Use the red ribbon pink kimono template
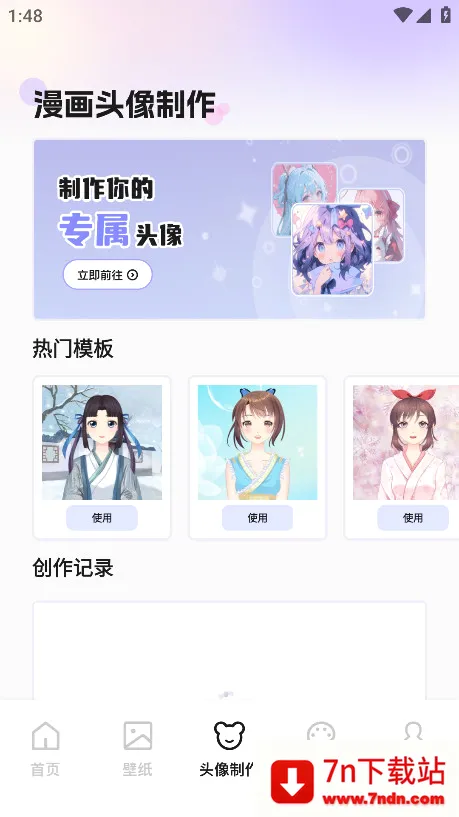 413,518
